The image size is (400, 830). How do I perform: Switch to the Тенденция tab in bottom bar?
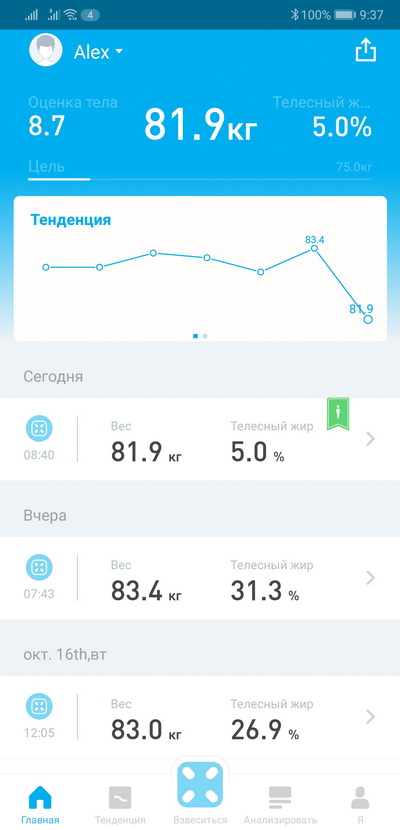click(x=120, y=805)
